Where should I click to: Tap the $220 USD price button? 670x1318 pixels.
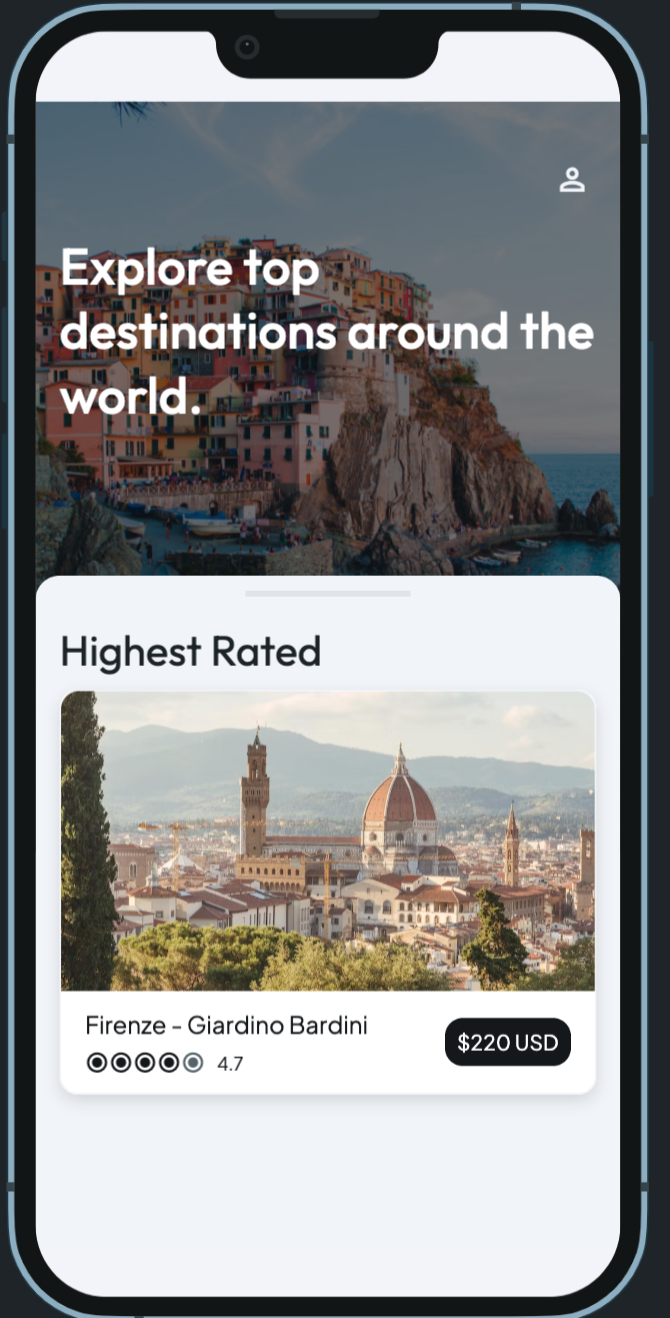pos(507,1042)
